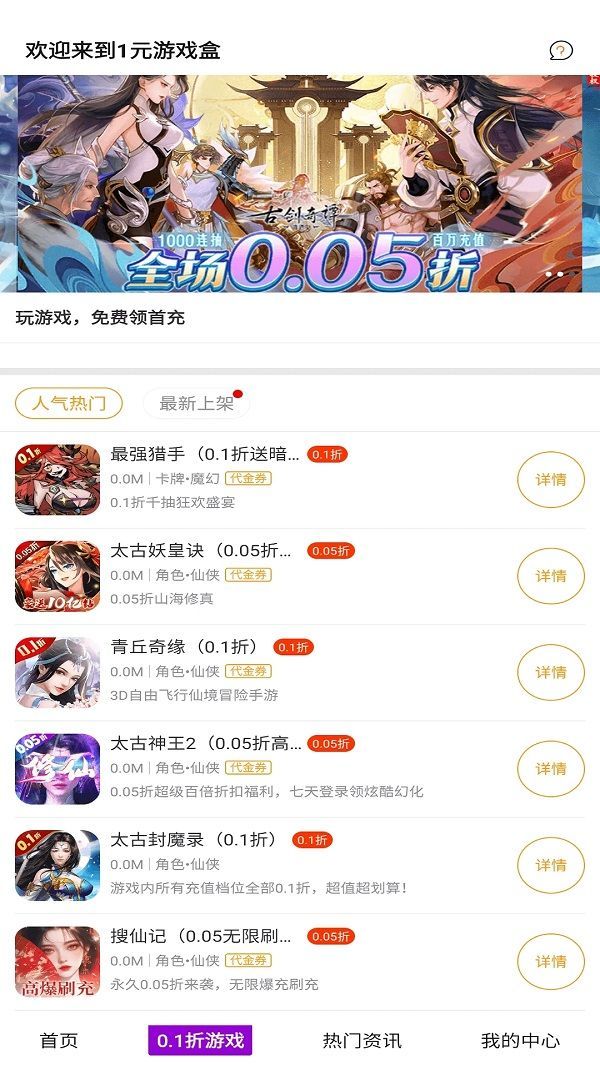Open the help question icon
Viewport: 600px width, 1066px height.
click(x=561, y=51)
